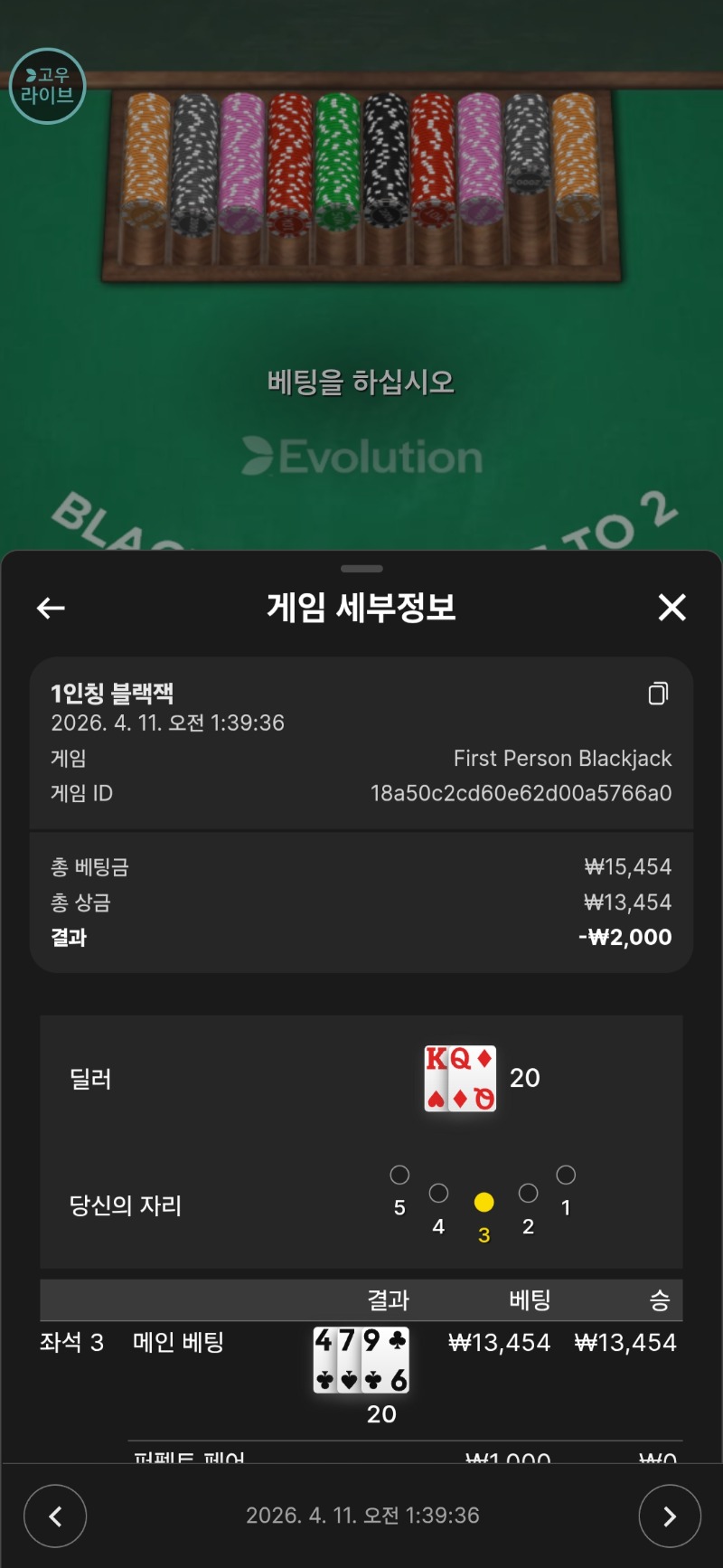Viewport: 723px width, 1568px height.
Task: Show the previous game round
Action: coord(55,1516)
